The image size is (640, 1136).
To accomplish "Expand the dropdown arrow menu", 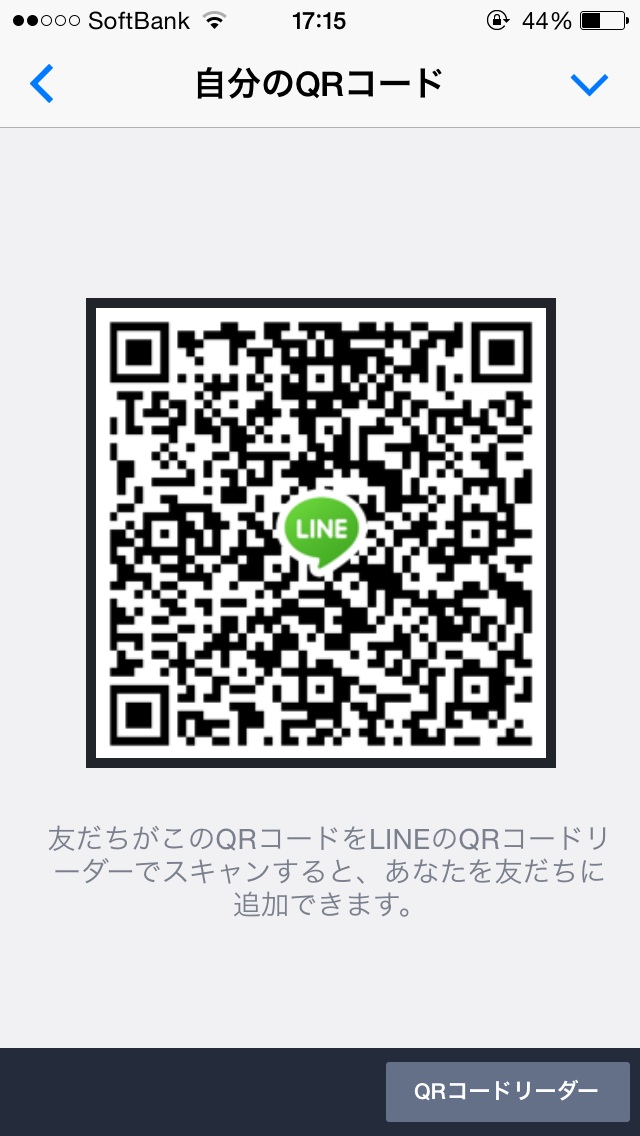I will click(589, 85).
